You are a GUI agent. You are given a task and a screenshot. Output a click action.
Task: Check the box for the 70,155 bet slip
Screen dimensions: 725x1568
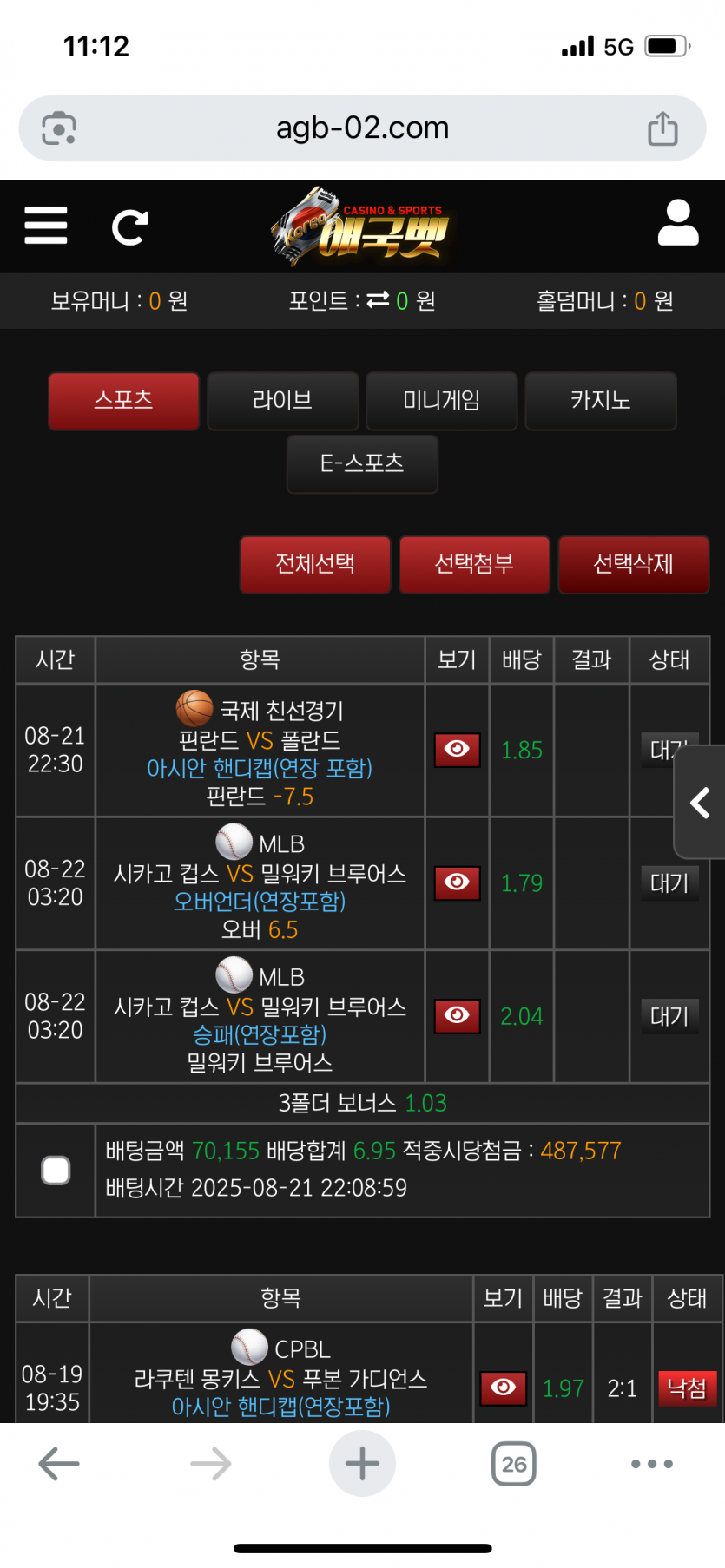56,1171
